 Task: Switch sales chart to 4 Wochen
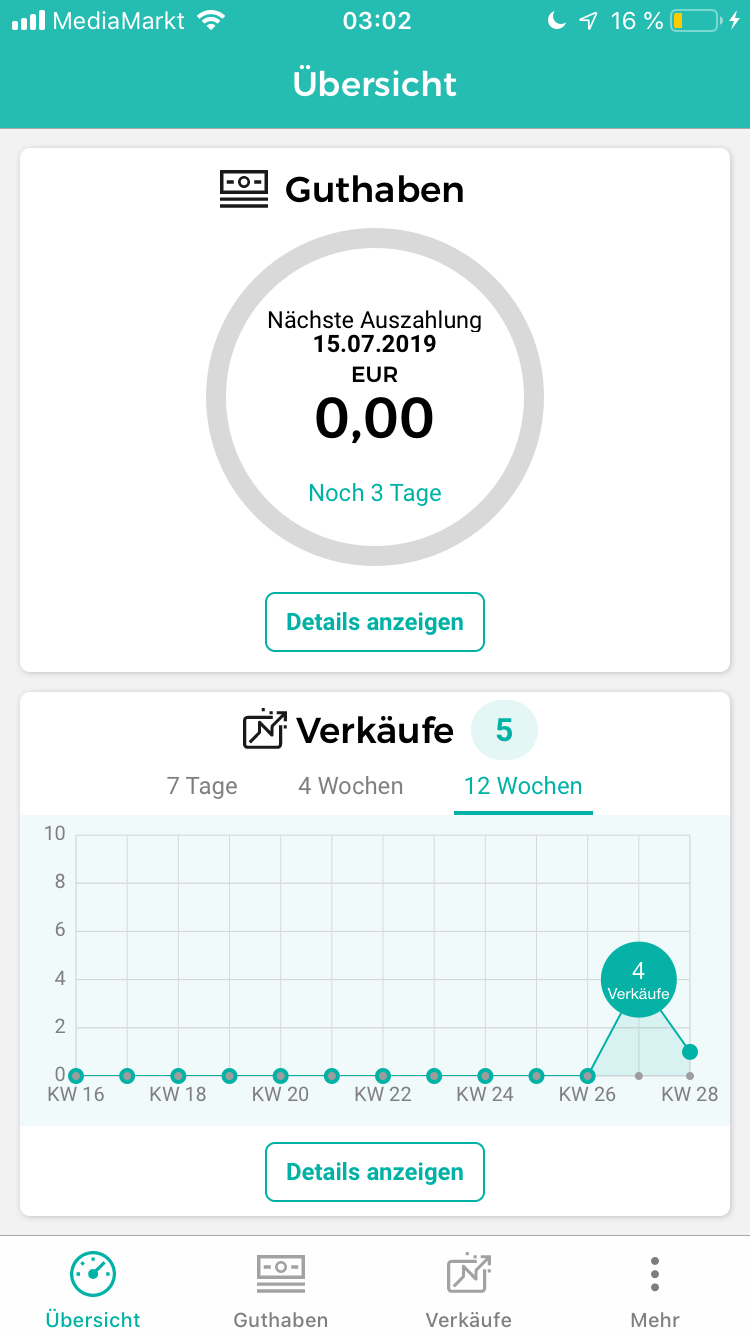pyautogui.click(x=350, y=786)
